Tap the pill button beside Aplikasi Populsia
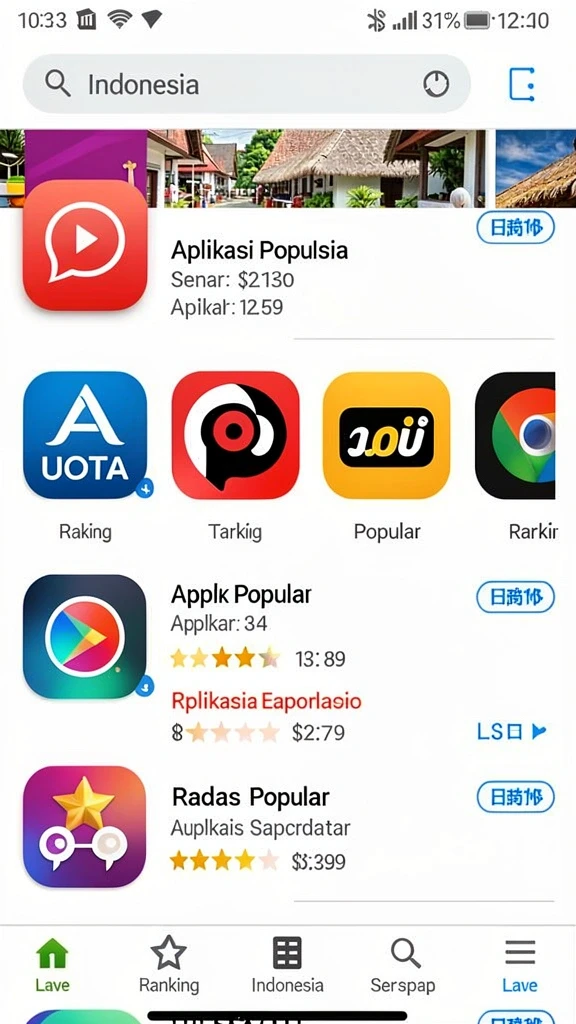Viewport: 576px width, 1024px height. (x=515, y=228)
